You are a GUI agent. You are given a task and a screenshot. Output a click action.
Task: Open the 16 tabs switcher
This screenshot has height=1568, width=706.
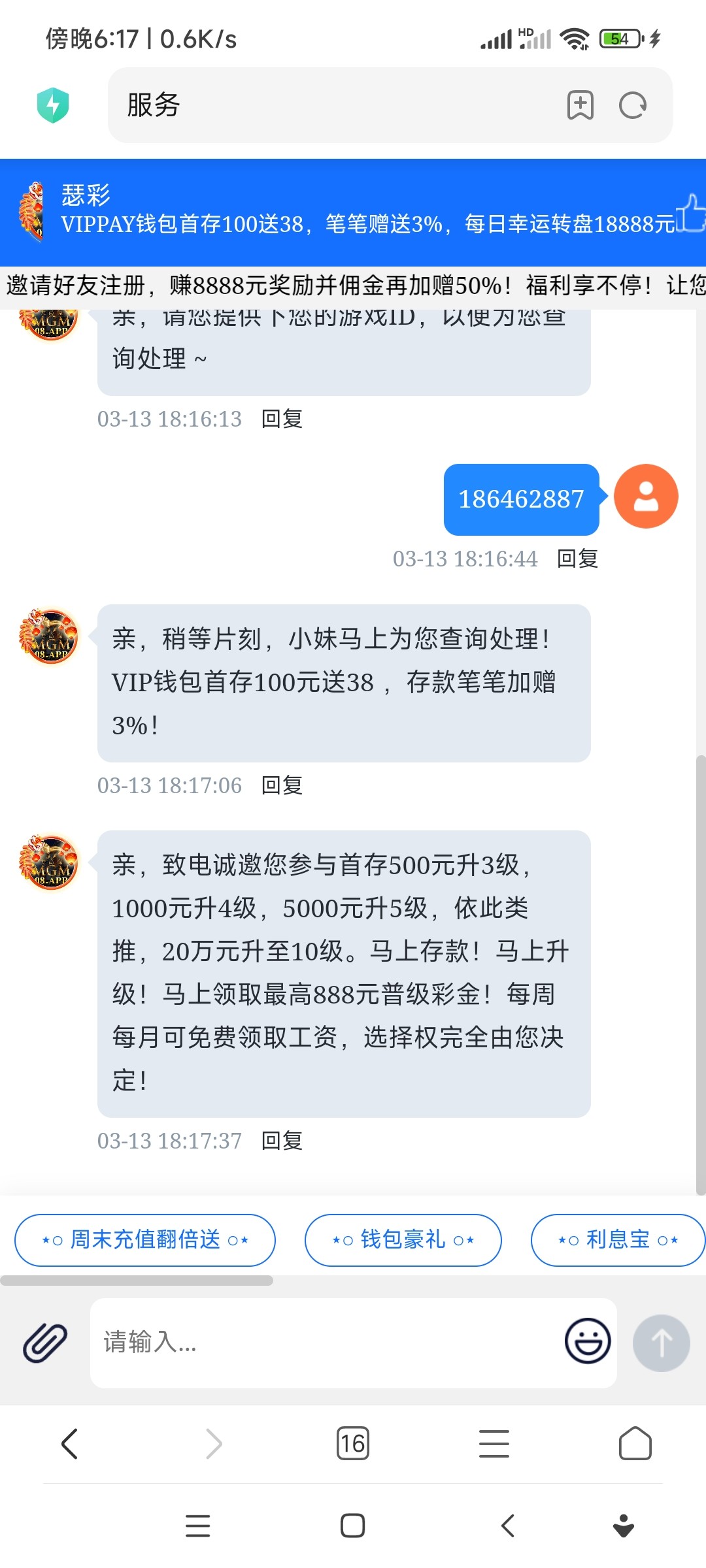click(352, 1443)
